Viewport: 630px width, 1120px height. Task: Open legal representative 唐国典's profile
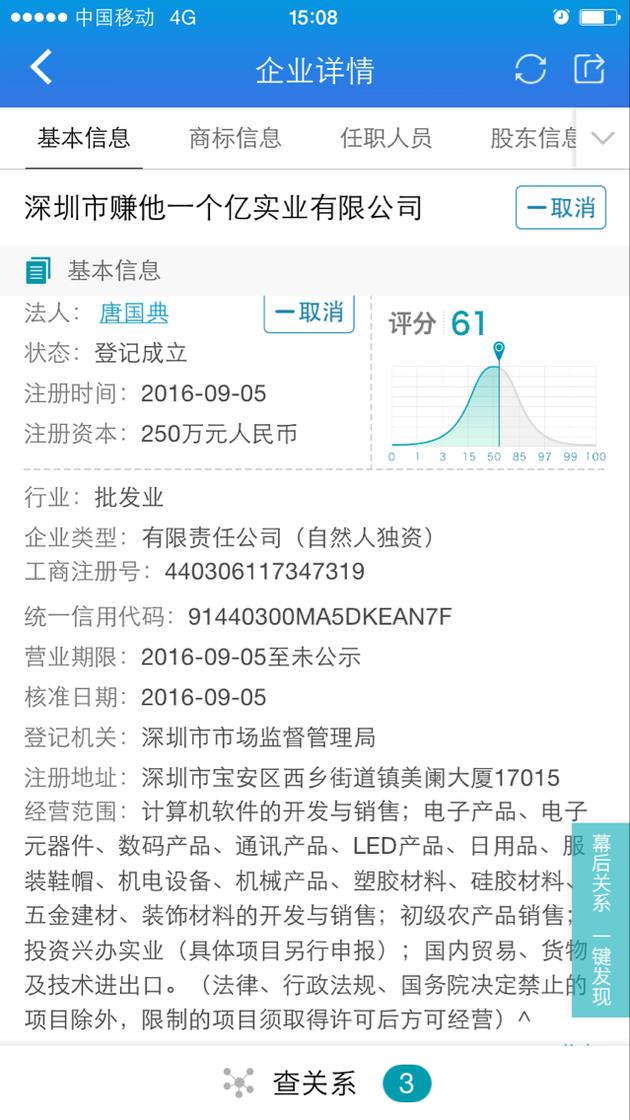tap(134, 313)
